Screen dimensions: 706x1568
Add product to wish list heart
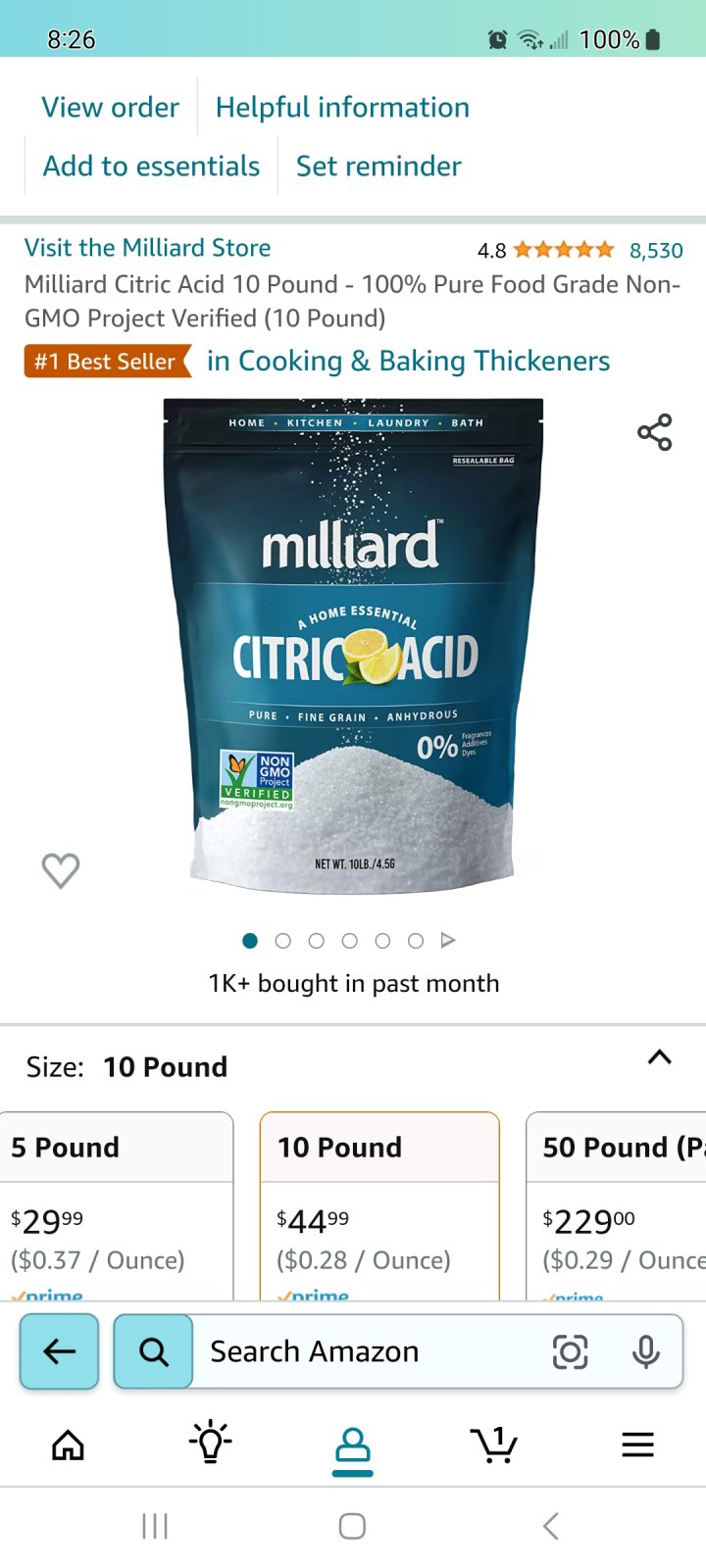pyautogui.click(x=61, y=870)
